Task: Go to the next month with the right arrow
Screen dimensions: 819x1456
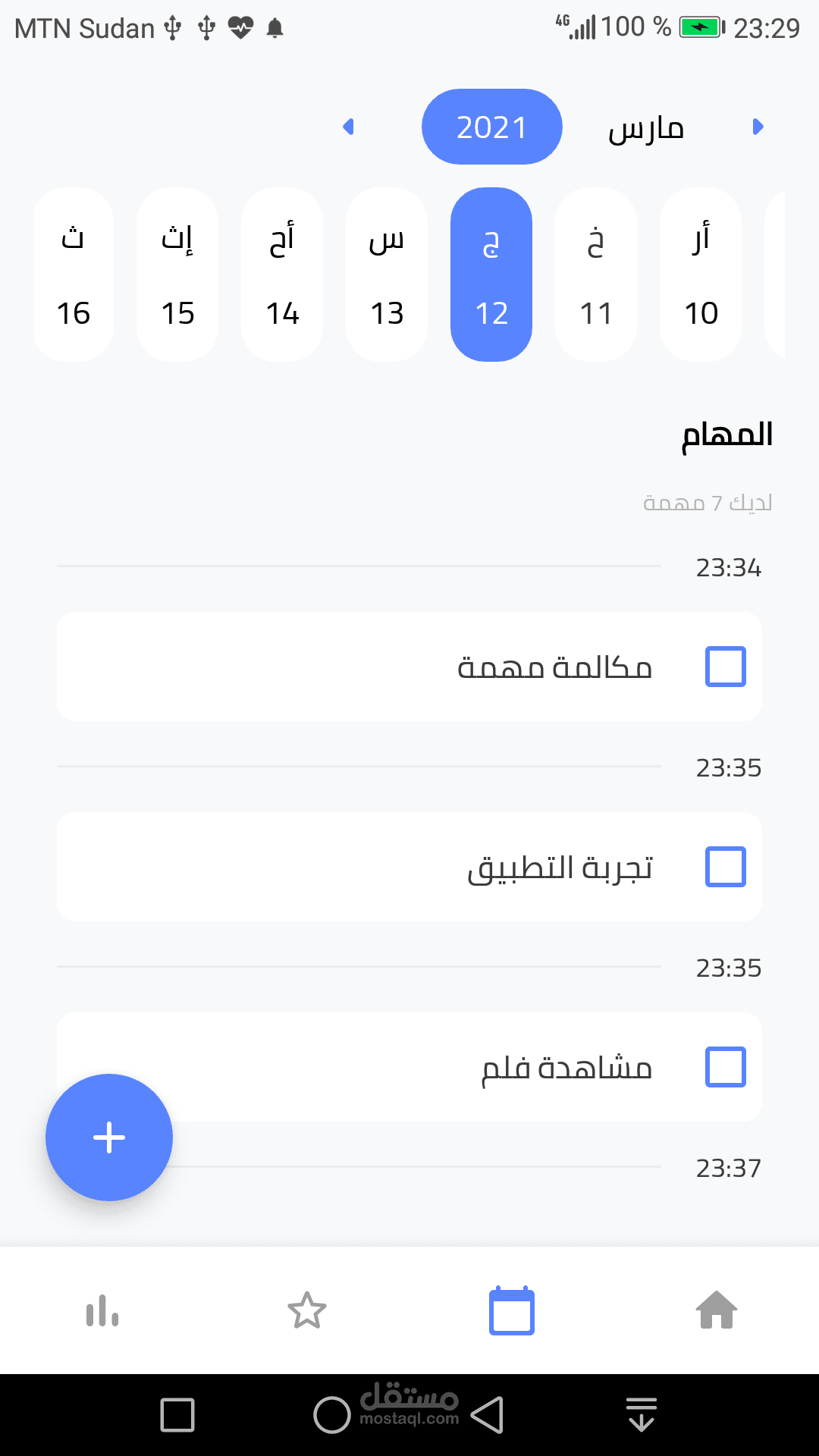Action: coord(758,127)
